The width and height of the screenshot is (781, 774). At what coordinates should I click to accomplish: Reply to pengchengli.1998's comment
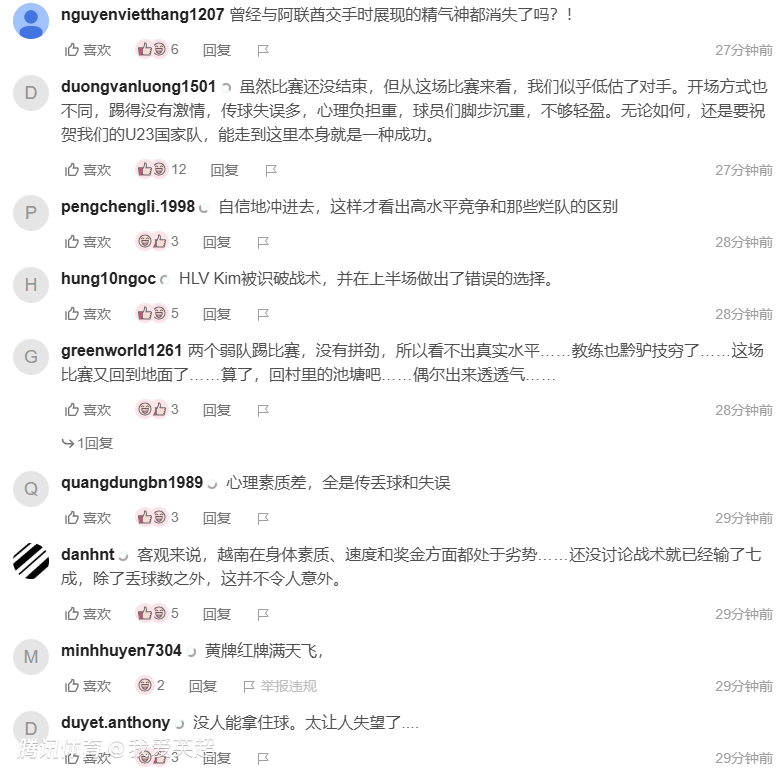click(216, 242)
